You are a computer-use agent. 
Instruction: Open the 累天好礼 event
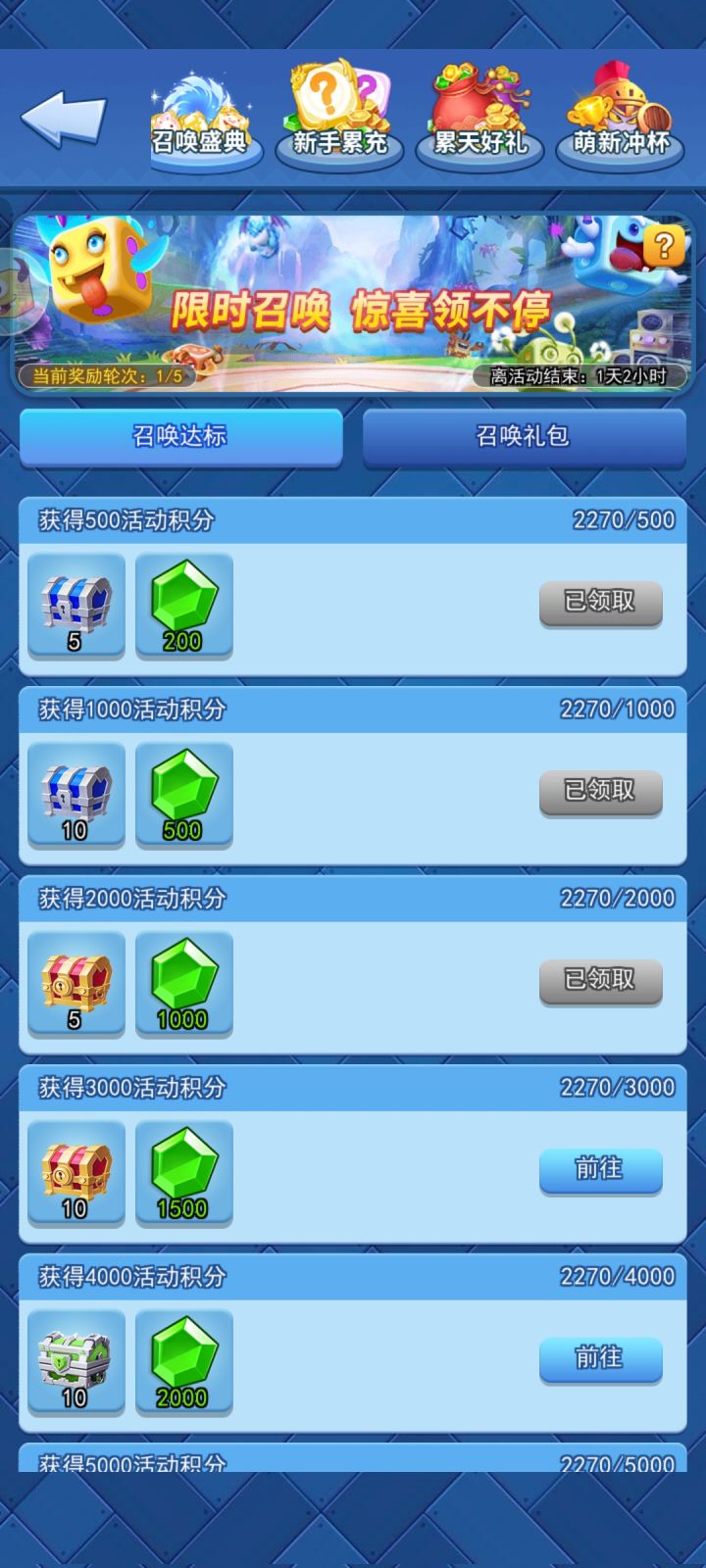(479, 122)
